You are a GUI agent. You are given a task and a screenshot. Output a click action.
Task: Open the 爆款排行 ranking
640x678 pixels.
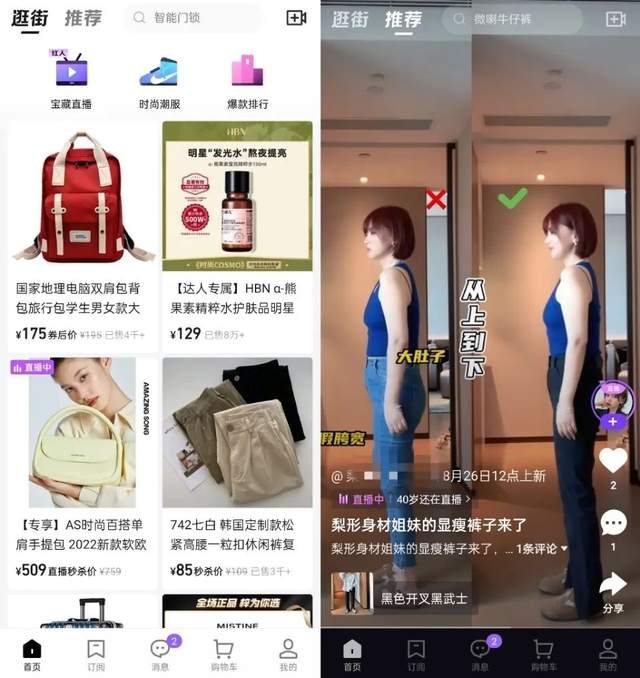(247, 80)
